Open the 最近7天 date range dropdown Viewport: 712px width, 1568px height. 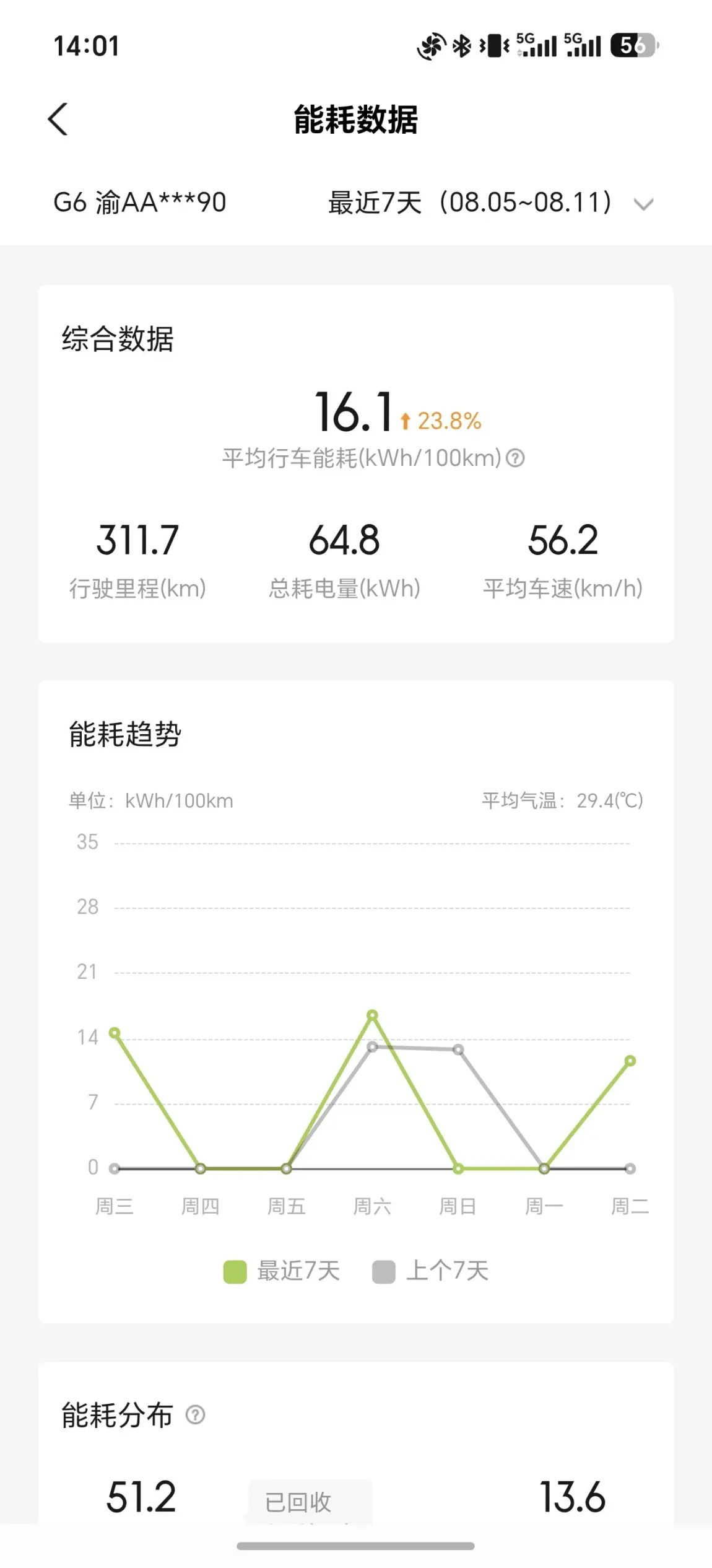pos(490,203)
